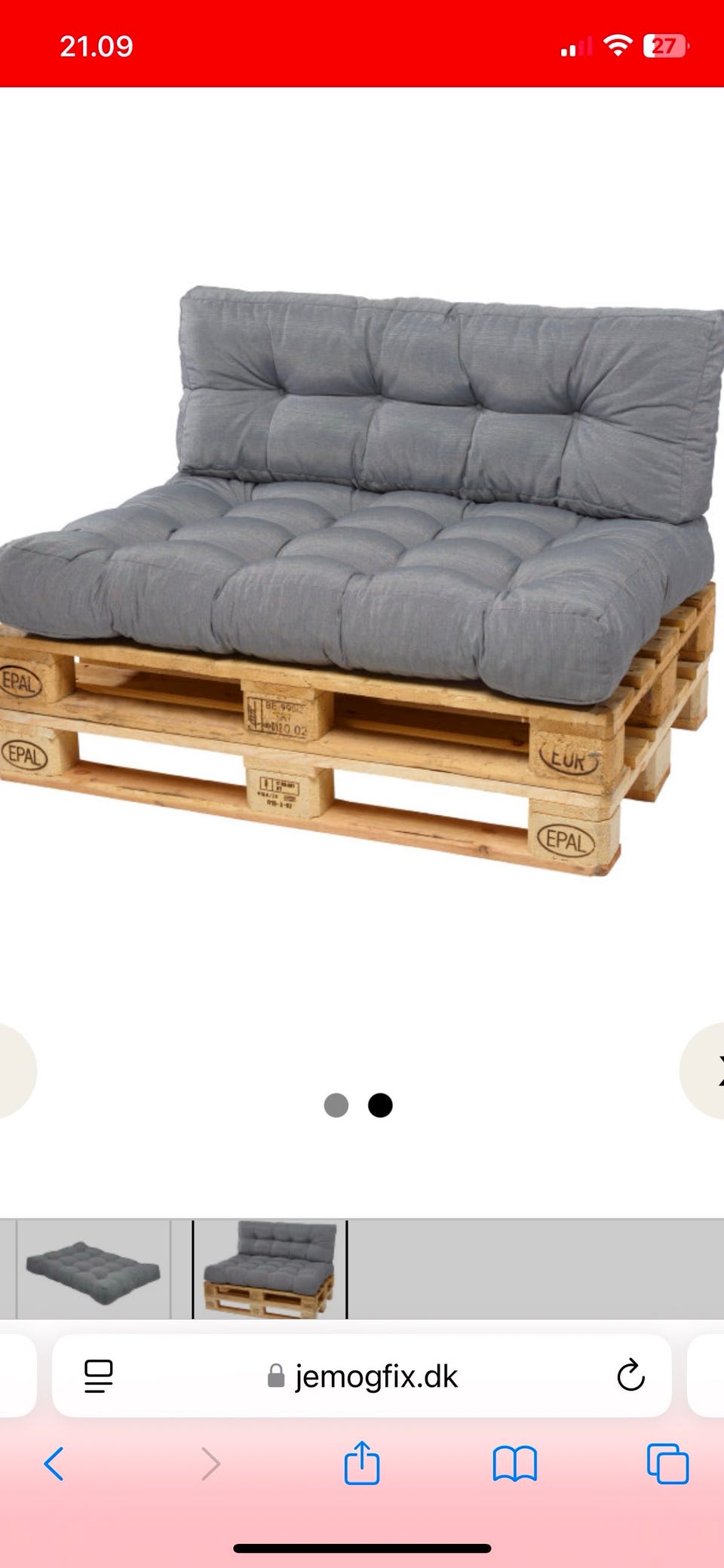Go to the previous product image
This screenshot has height=1568, width=724.
[12, 1069]
